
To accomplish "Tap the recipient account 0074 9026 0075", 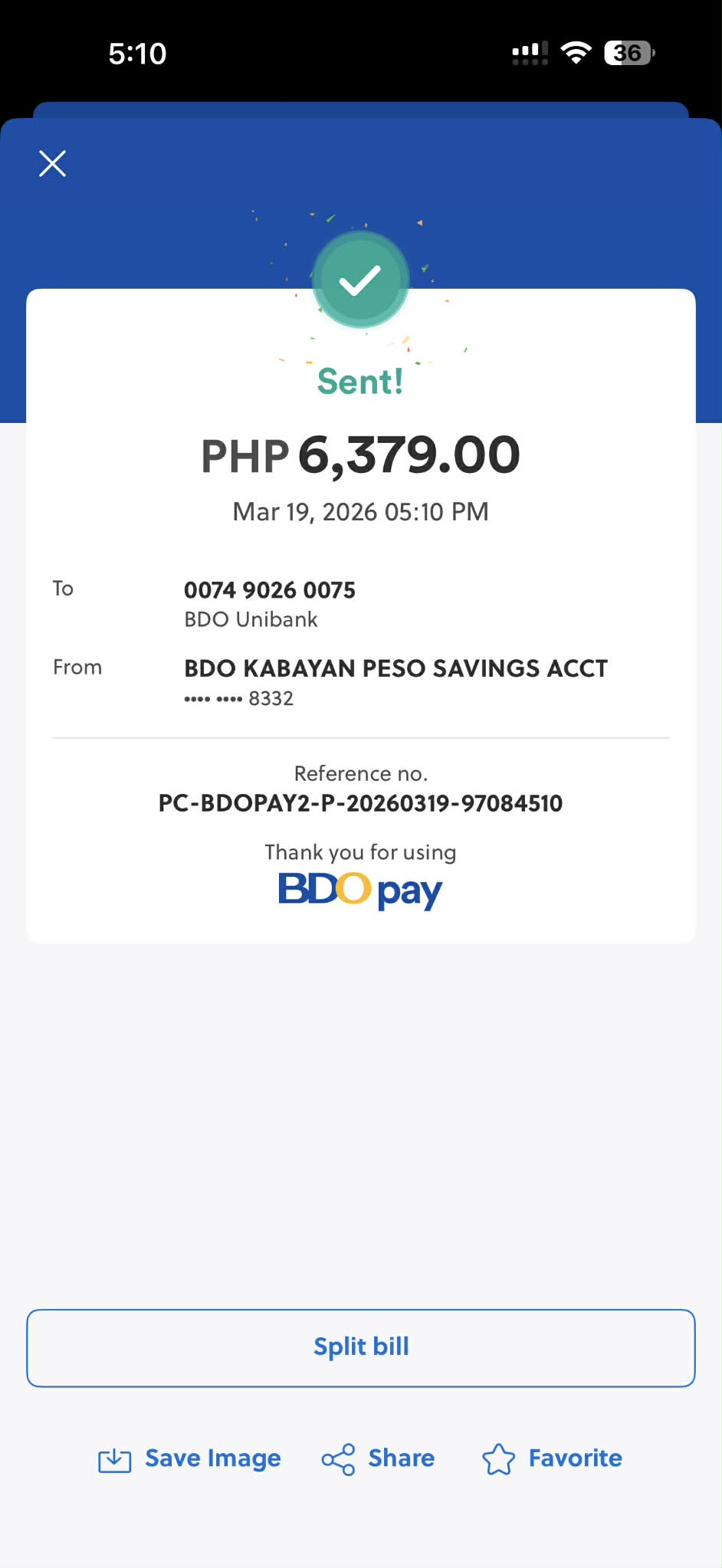I will point(270,590).
